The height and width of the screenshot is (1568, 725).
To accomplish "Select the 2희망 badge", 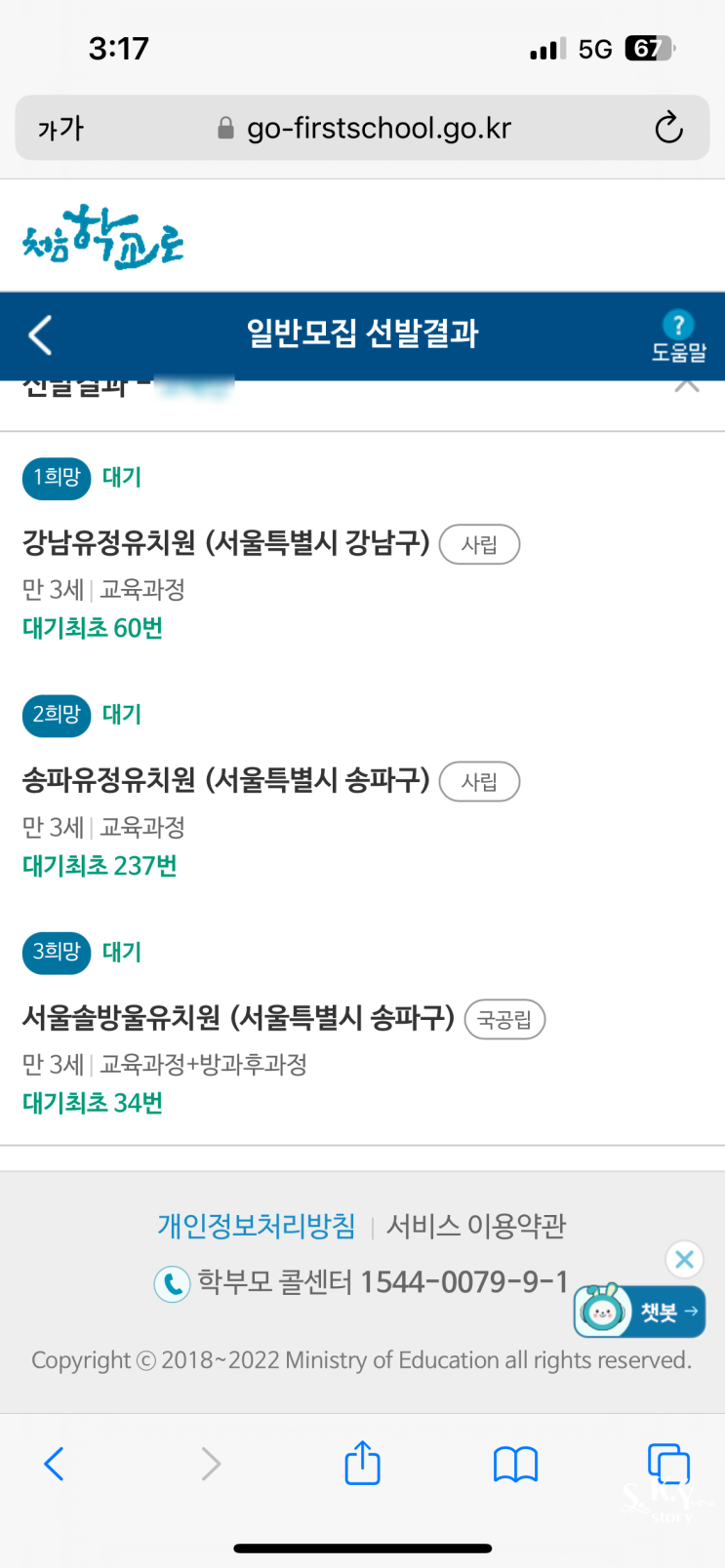I will 56,716.
